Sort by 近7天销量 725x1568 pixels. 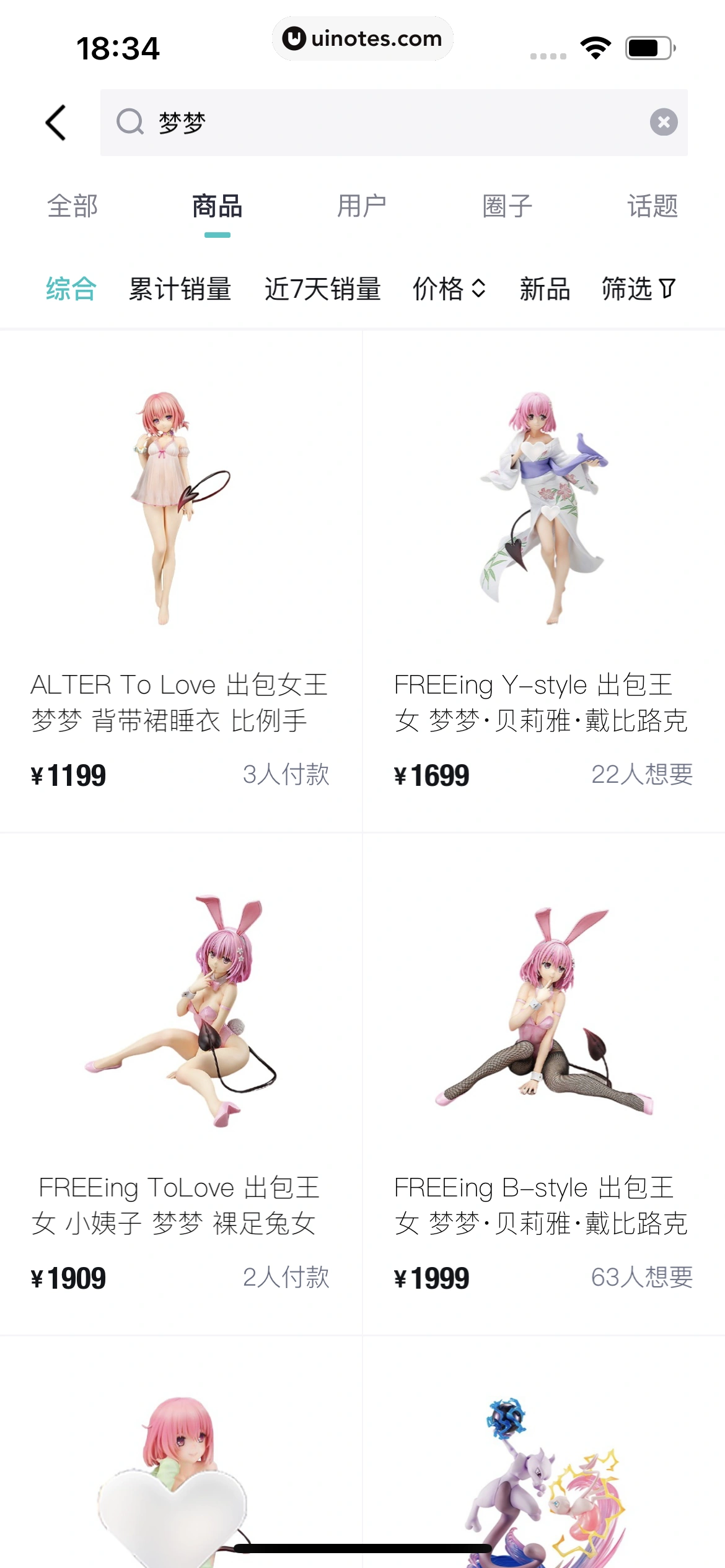322,289
